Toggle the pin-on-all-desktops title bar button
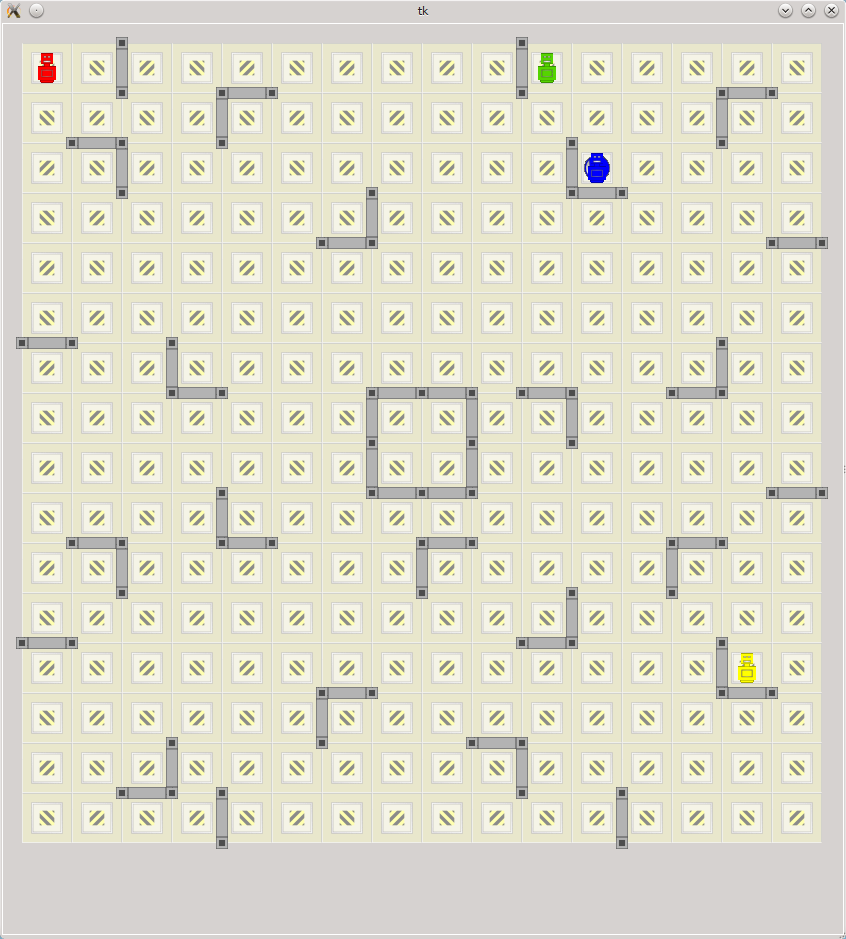The image size is (846, 939). click(x=37, y=11)
